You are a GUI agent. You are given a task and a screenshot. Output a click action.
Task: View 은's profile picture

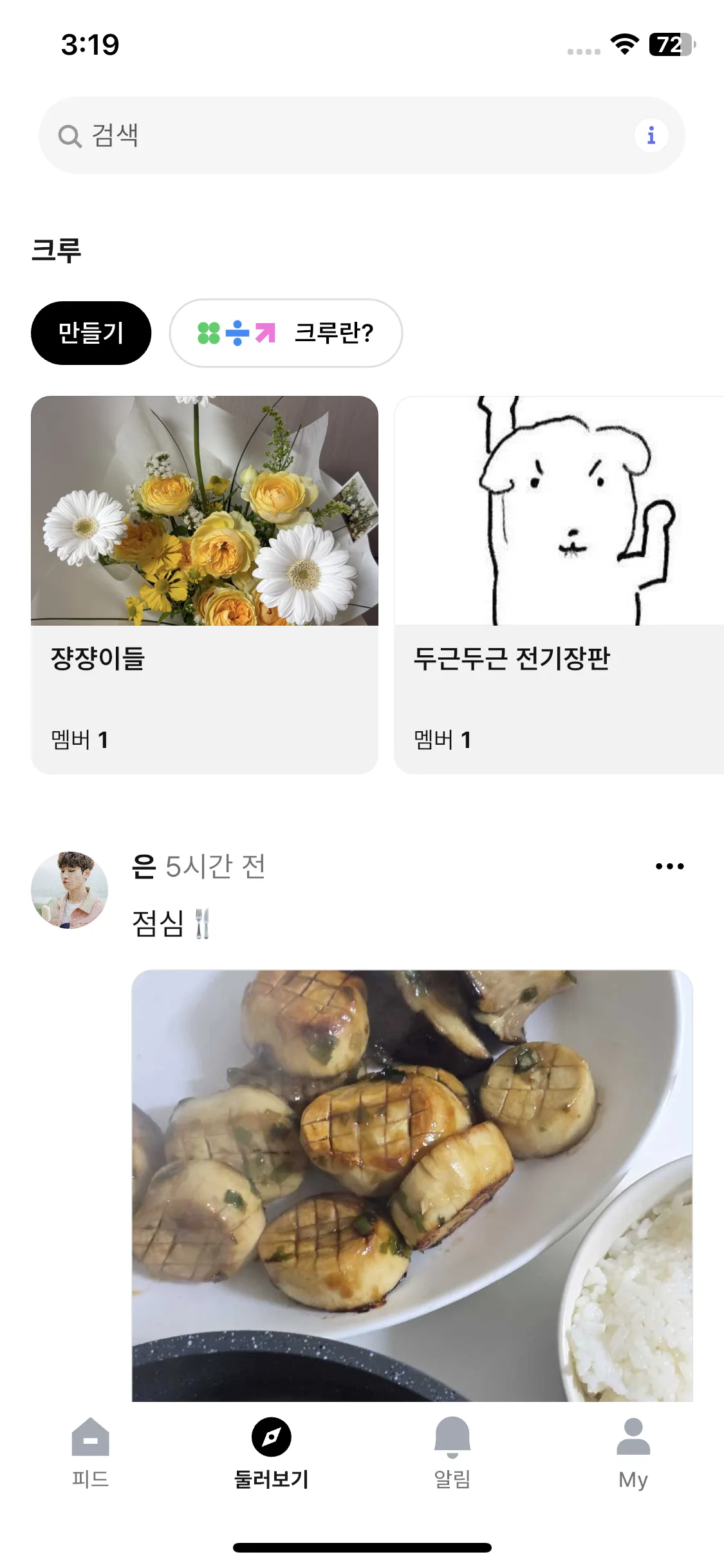[x=70, y=890]
